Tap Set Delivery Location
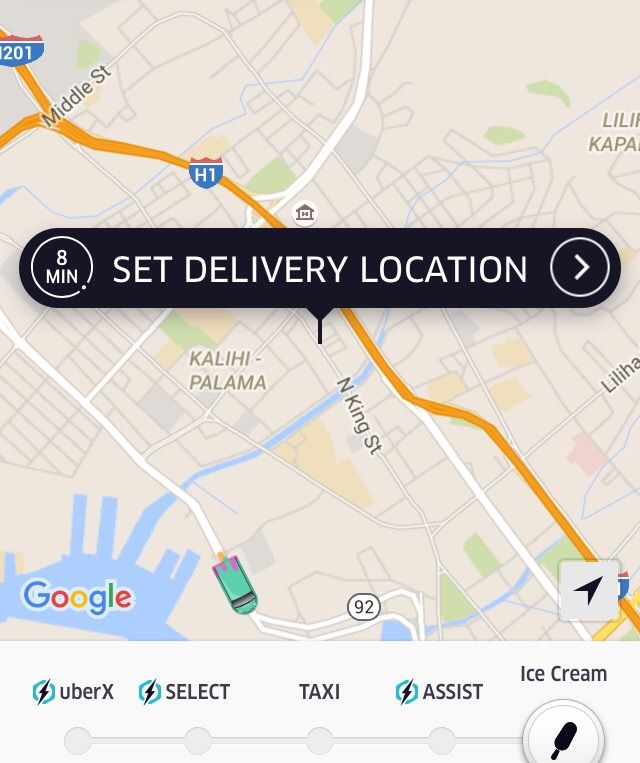This screenshot has height=763, width=640. (319, 269)
